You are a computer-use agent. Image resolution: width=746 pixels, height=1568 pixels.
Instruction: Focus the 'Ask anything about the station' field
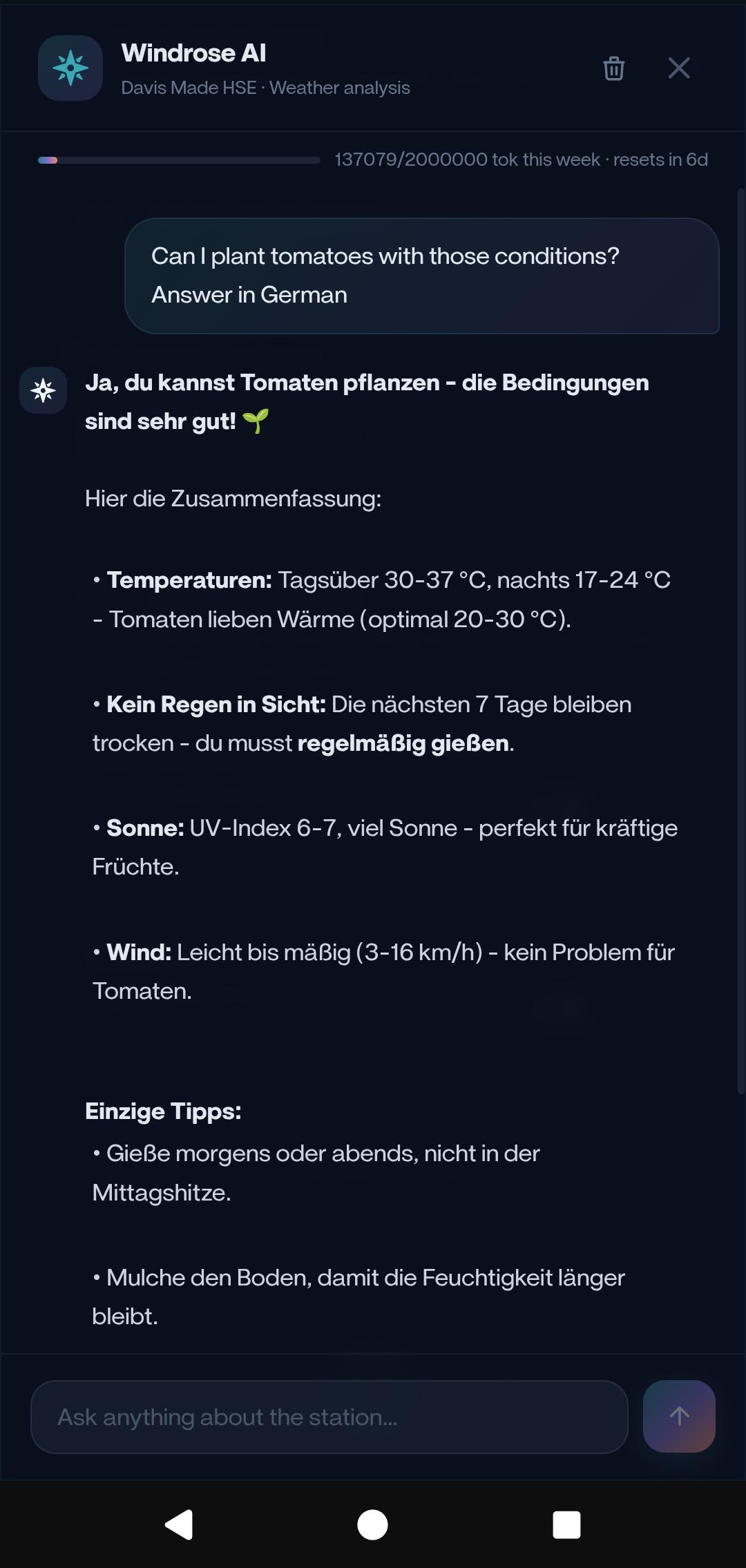pos(329,1417)
